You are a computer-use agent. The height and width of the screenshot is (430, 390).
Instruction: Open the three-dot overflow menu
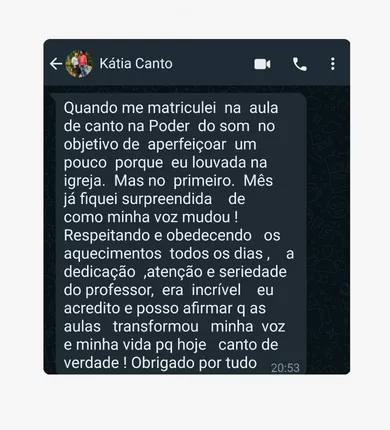tap(333, 64)
